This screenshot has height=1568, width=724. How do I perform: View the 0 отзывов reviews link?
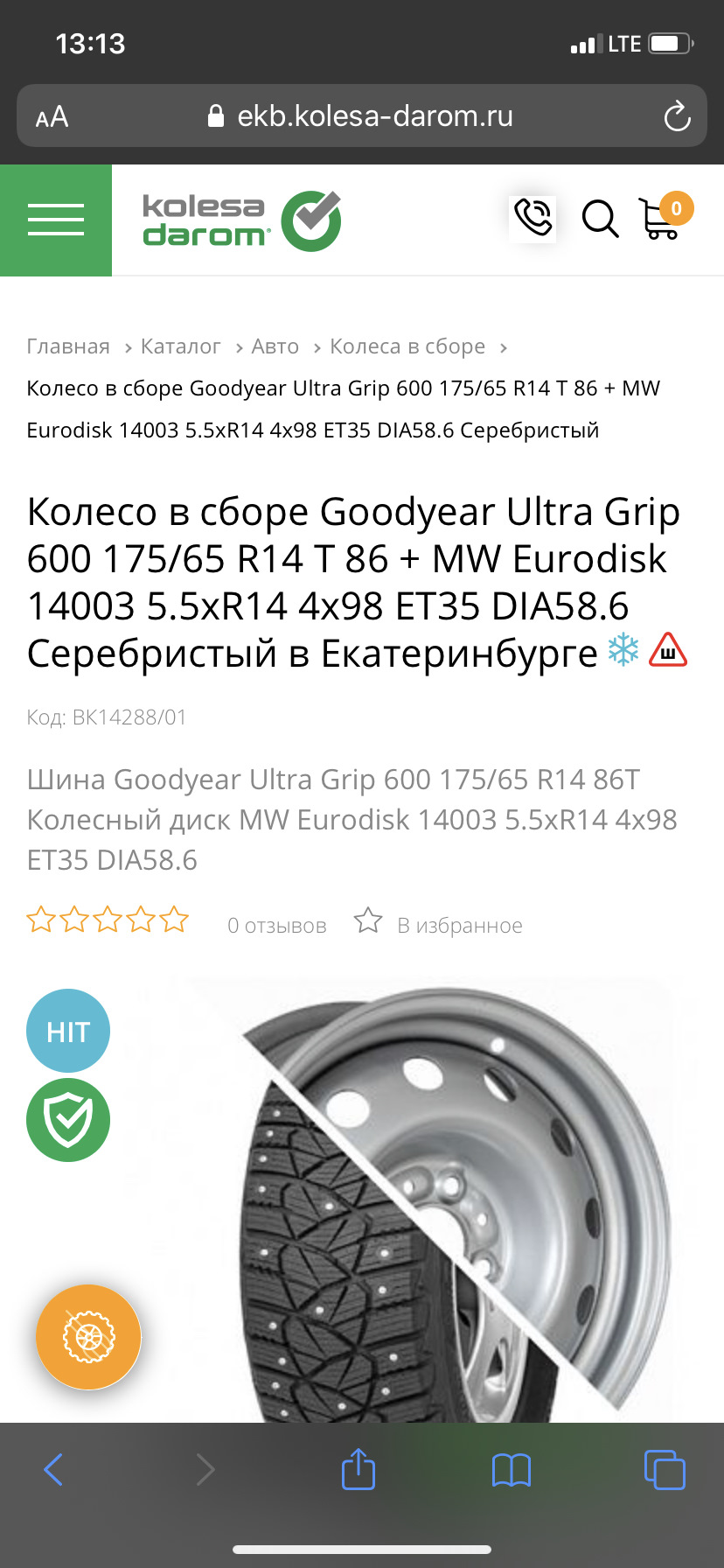pyautogui.click(x=276, y=925)
